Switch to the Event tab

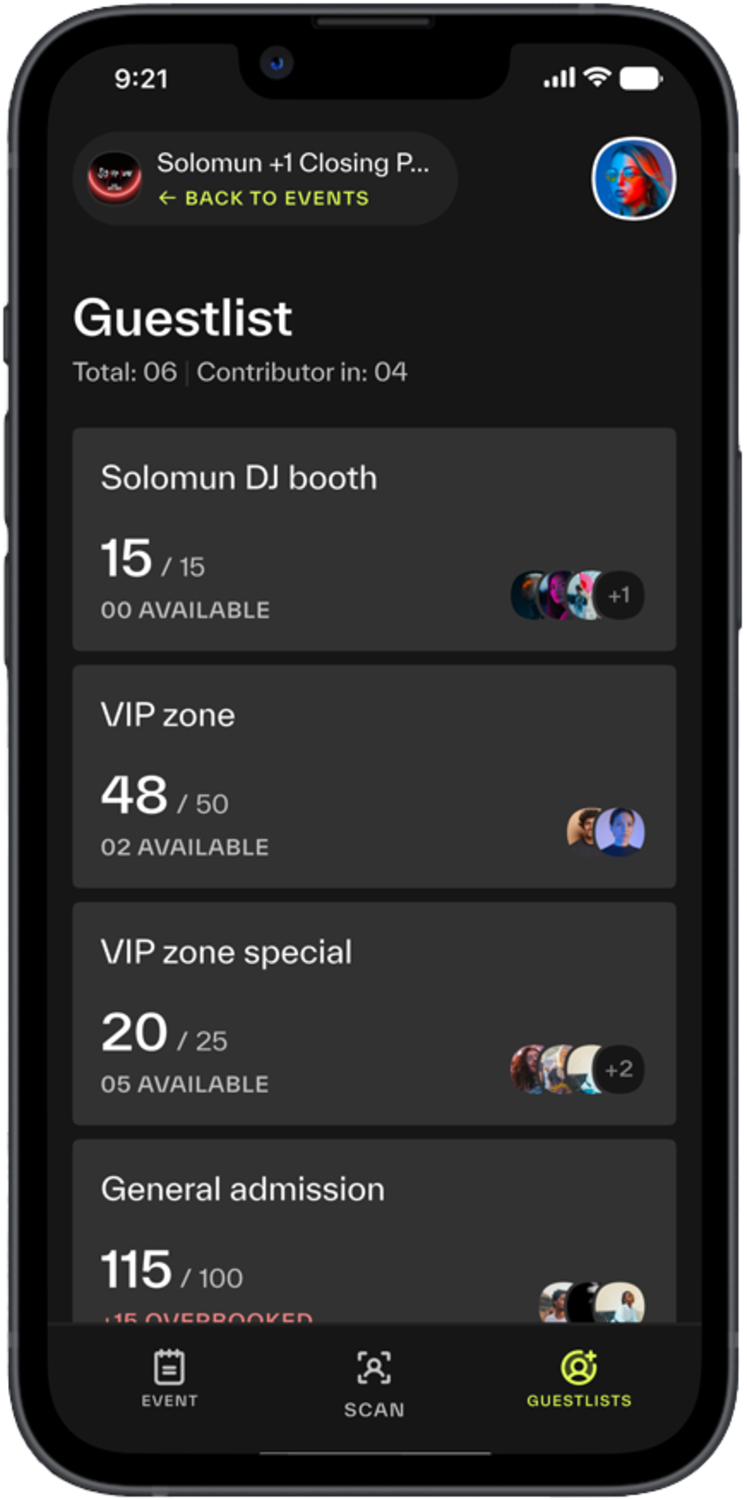169,1380
